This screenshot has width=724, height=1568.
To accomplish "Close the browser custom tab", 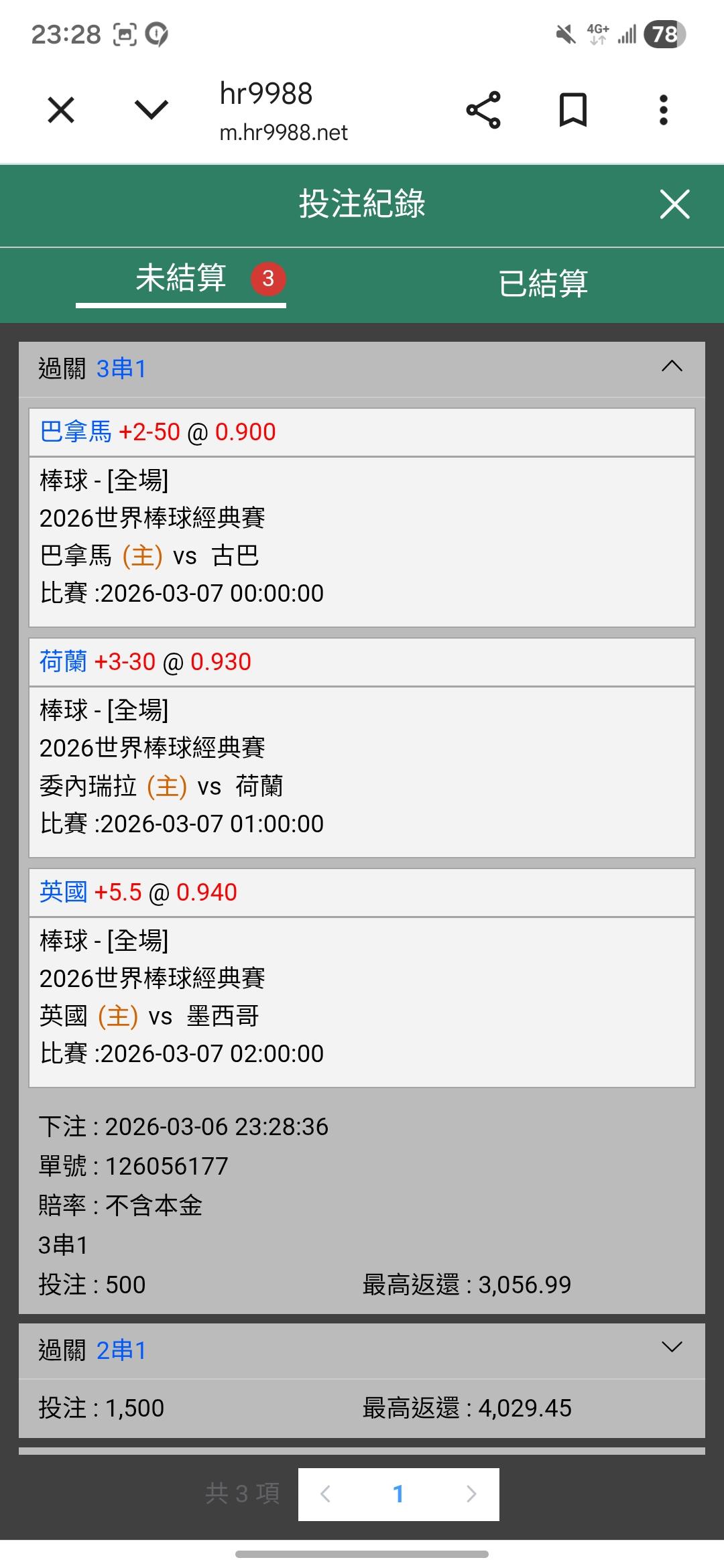I will (x=61, y=110).
